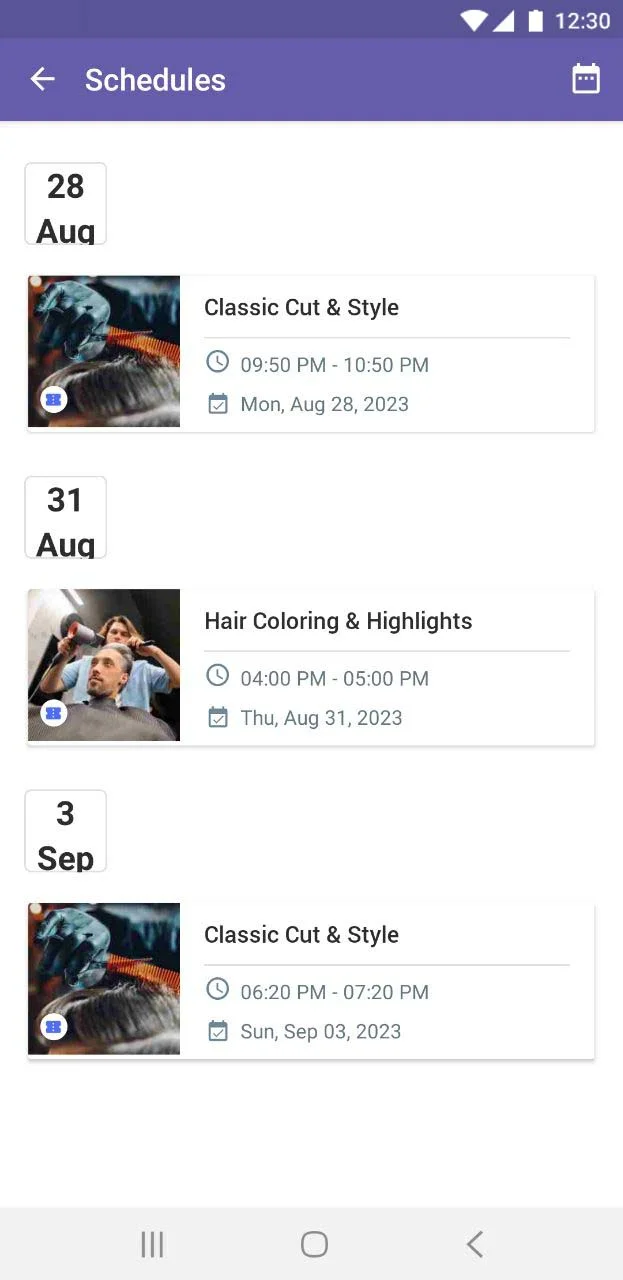Open the Classic Cut & Style booking on Aug 28
This screenshot has height=1280, width=623.
[311, 354]
